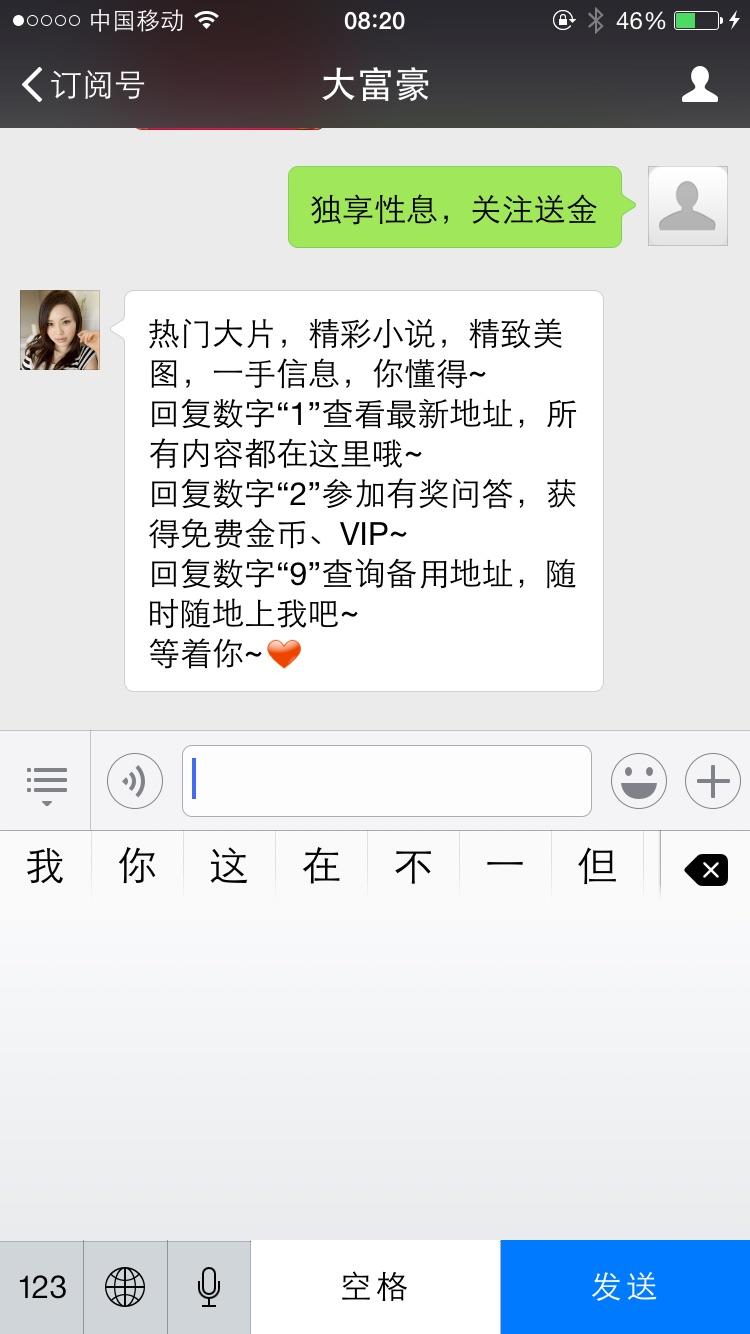Open the account profile icon
The width and height of the screenshot is (750, 1334).
click(699, 85)
